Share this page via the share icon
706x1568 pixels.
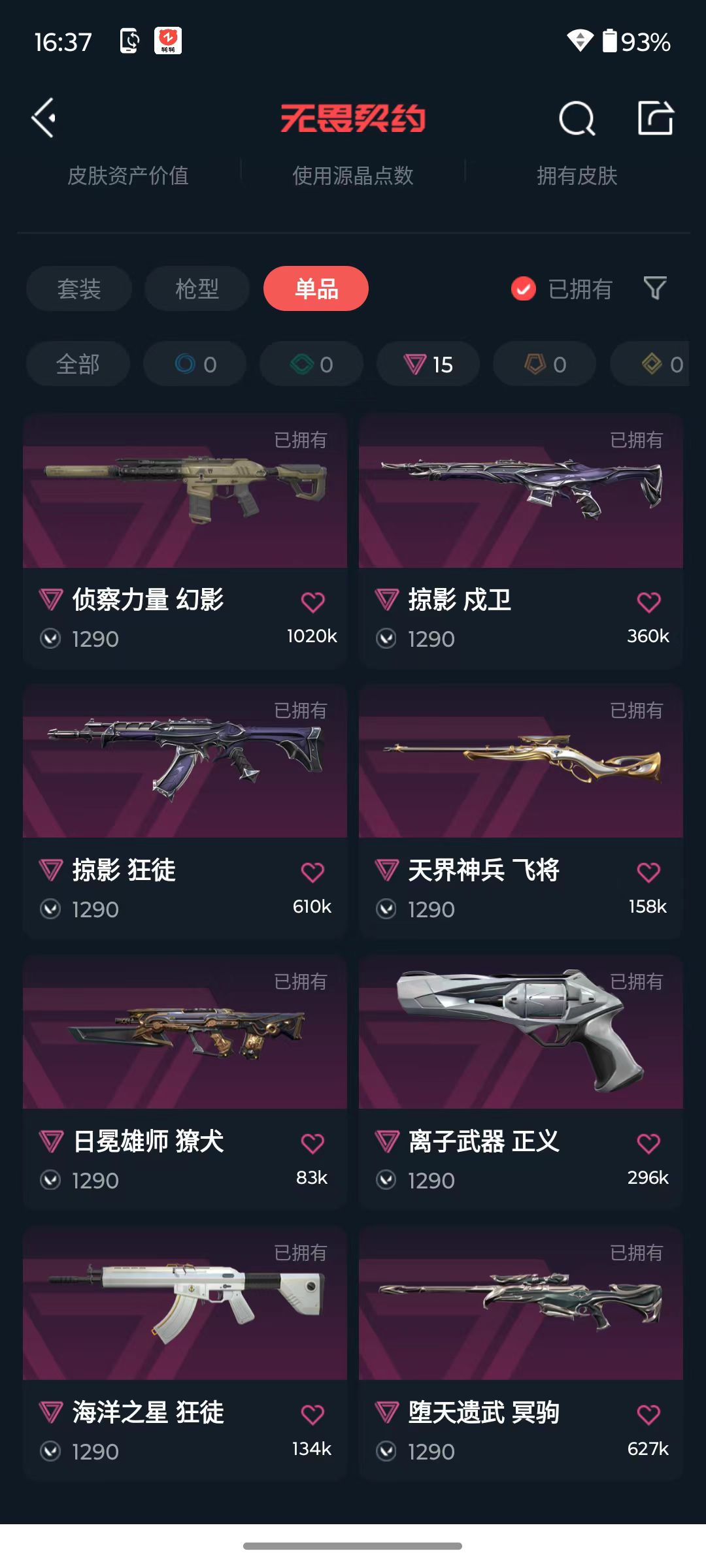click(x=656, y=118)
